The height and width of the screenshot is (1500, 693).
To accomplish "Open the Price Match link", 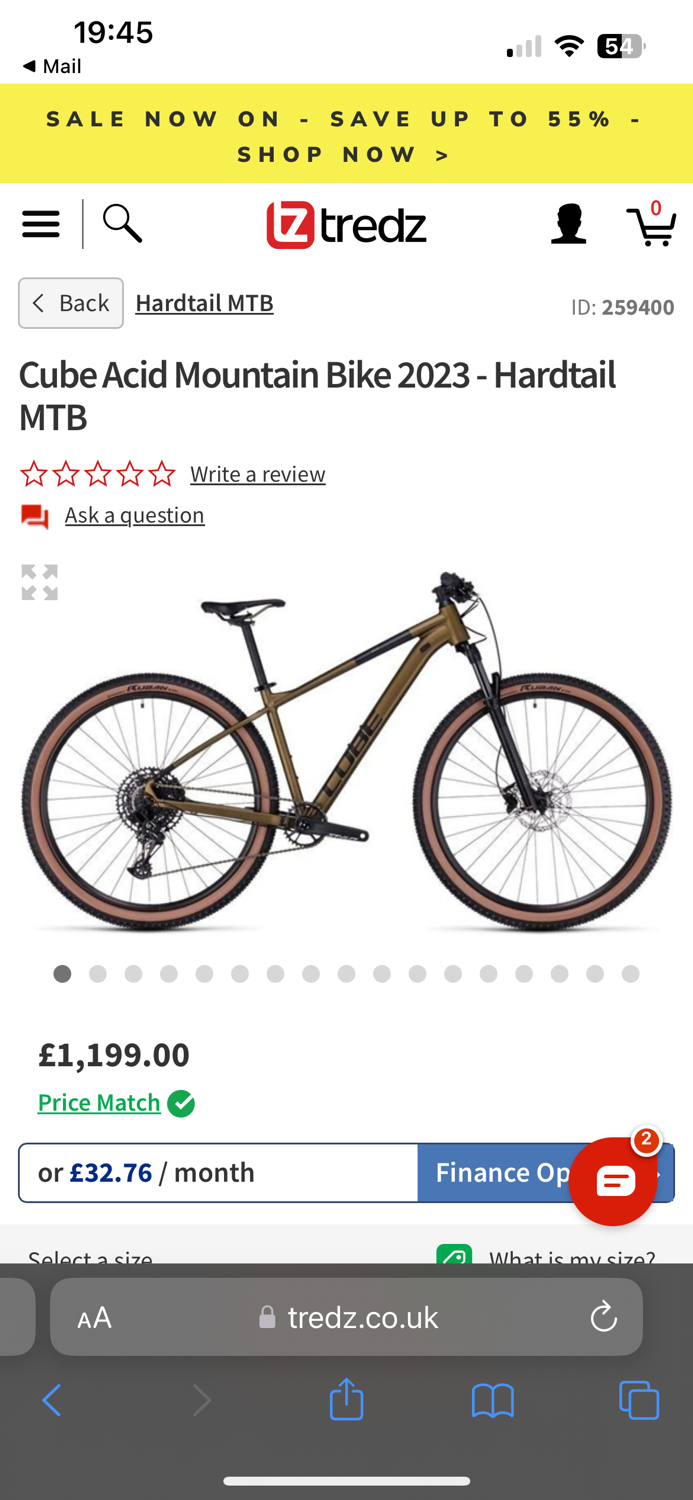I will click(x=99, y=1103).
